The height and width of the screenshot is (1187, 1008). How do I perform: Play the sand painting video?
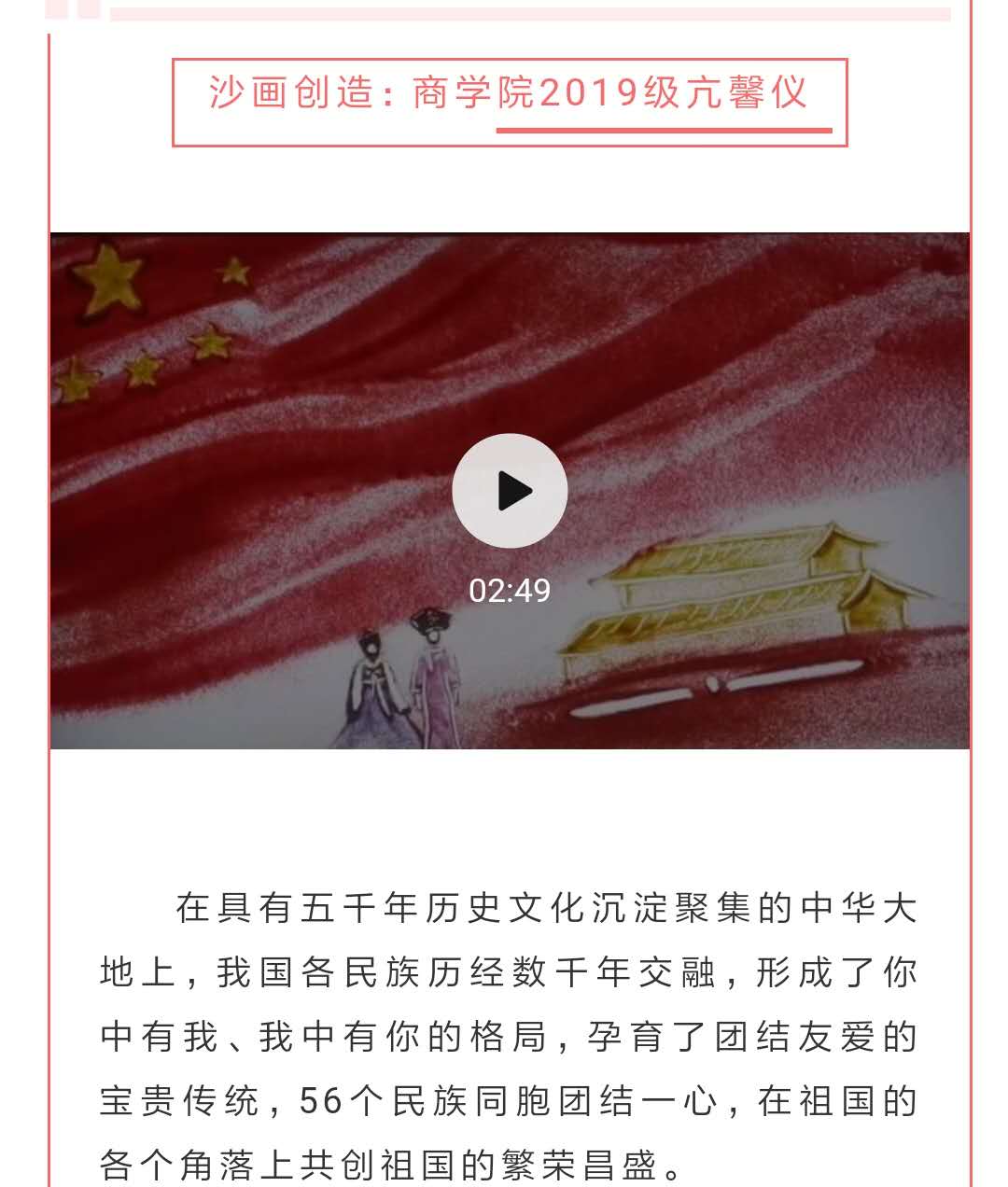(510, 491)
